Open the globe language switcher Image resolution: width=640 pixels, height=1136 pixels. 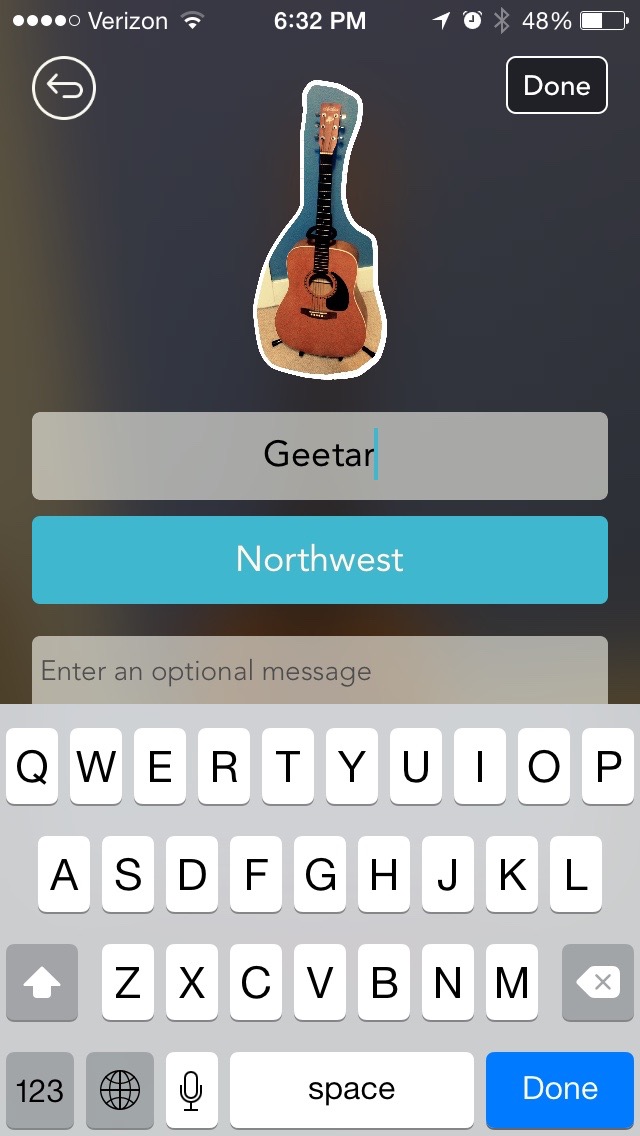(120, 1089)
